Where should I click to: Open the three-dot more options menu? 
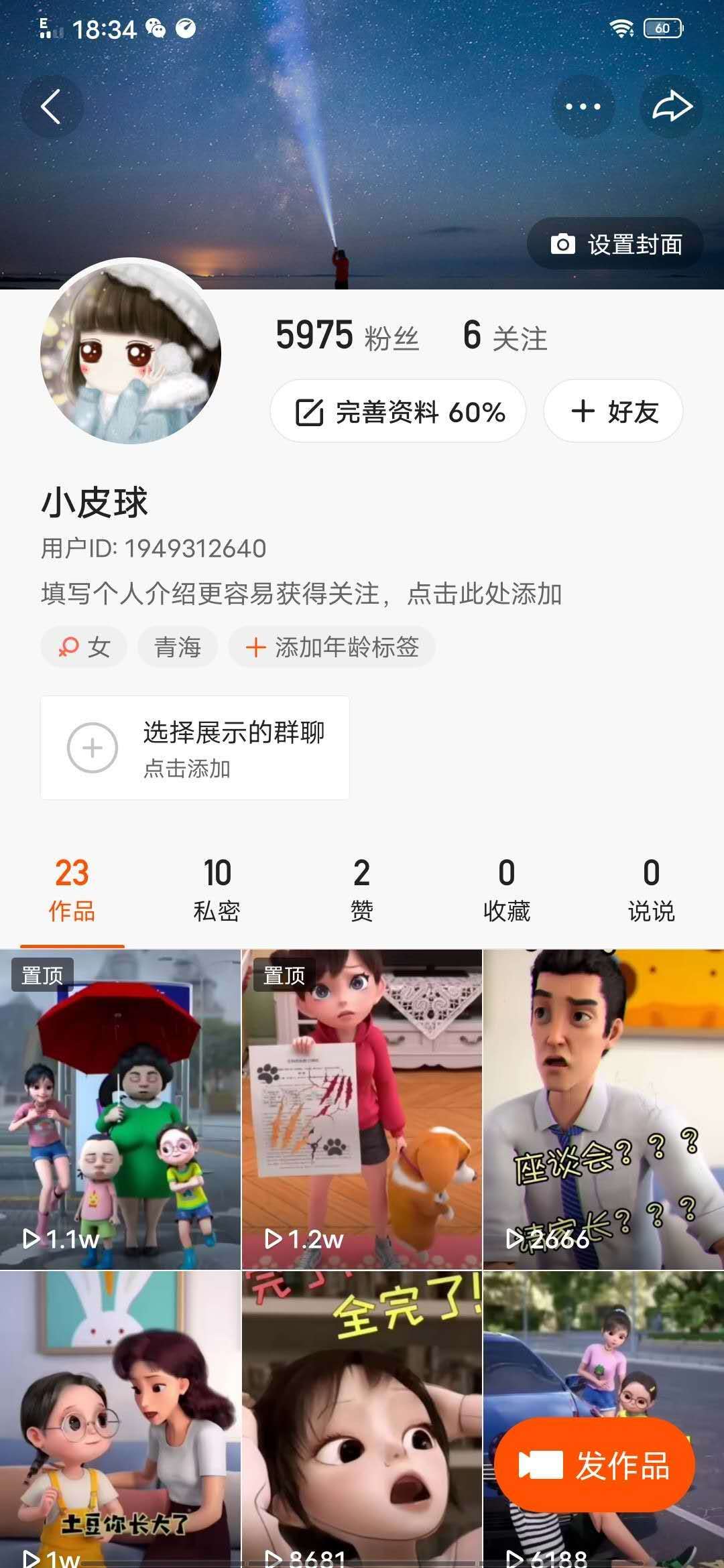click(583, 107)
